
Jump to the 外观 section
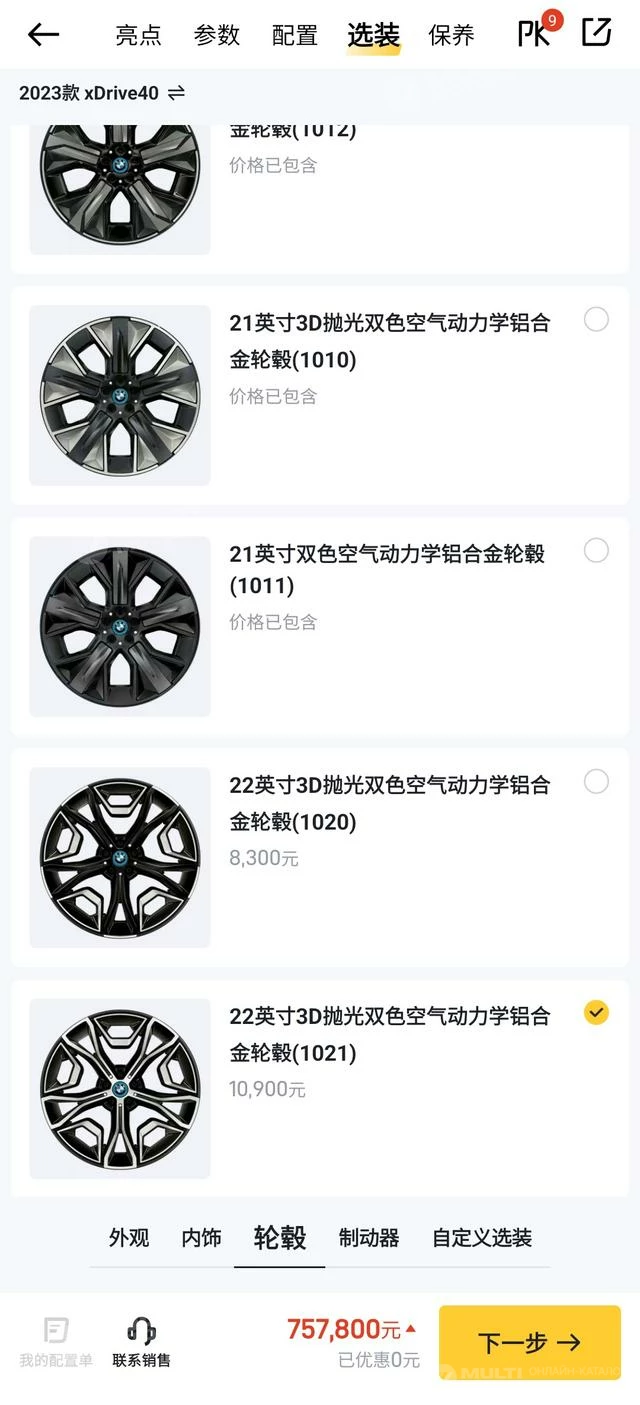(x=129, y=1238)
